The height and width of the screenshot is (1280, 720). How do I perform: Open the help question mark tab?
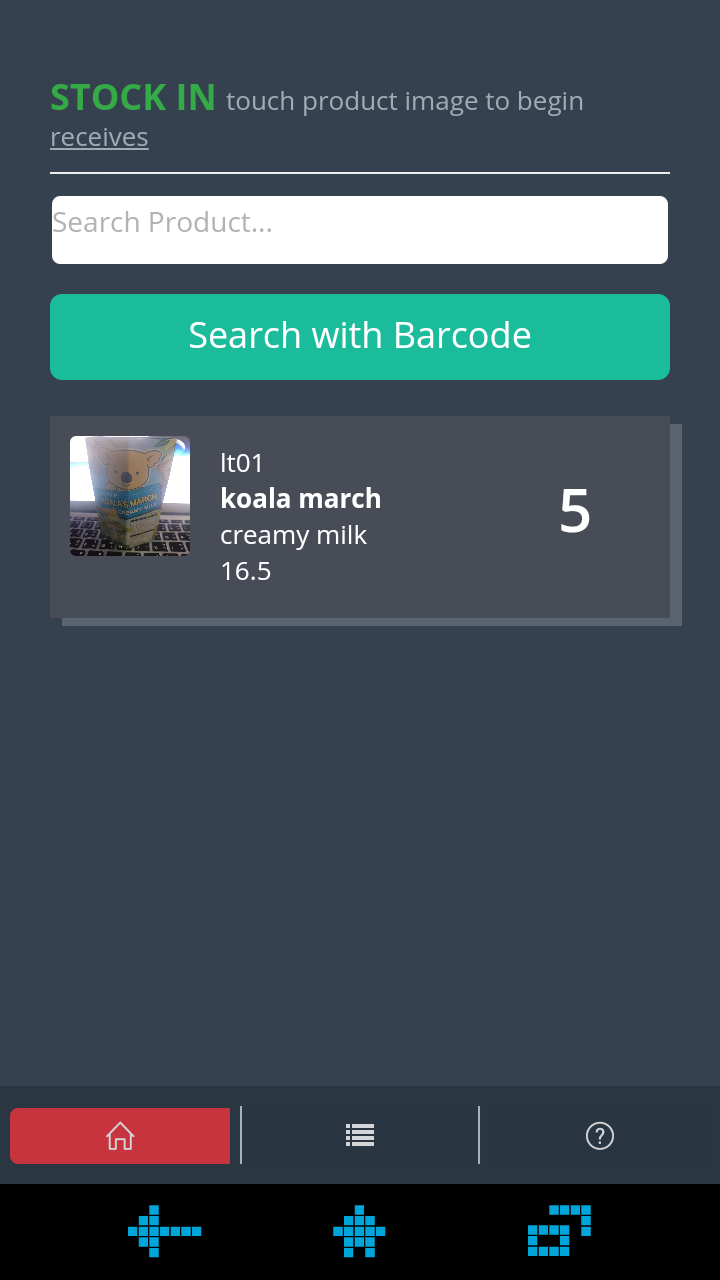pyautogui.click(x=599, y=1136)
